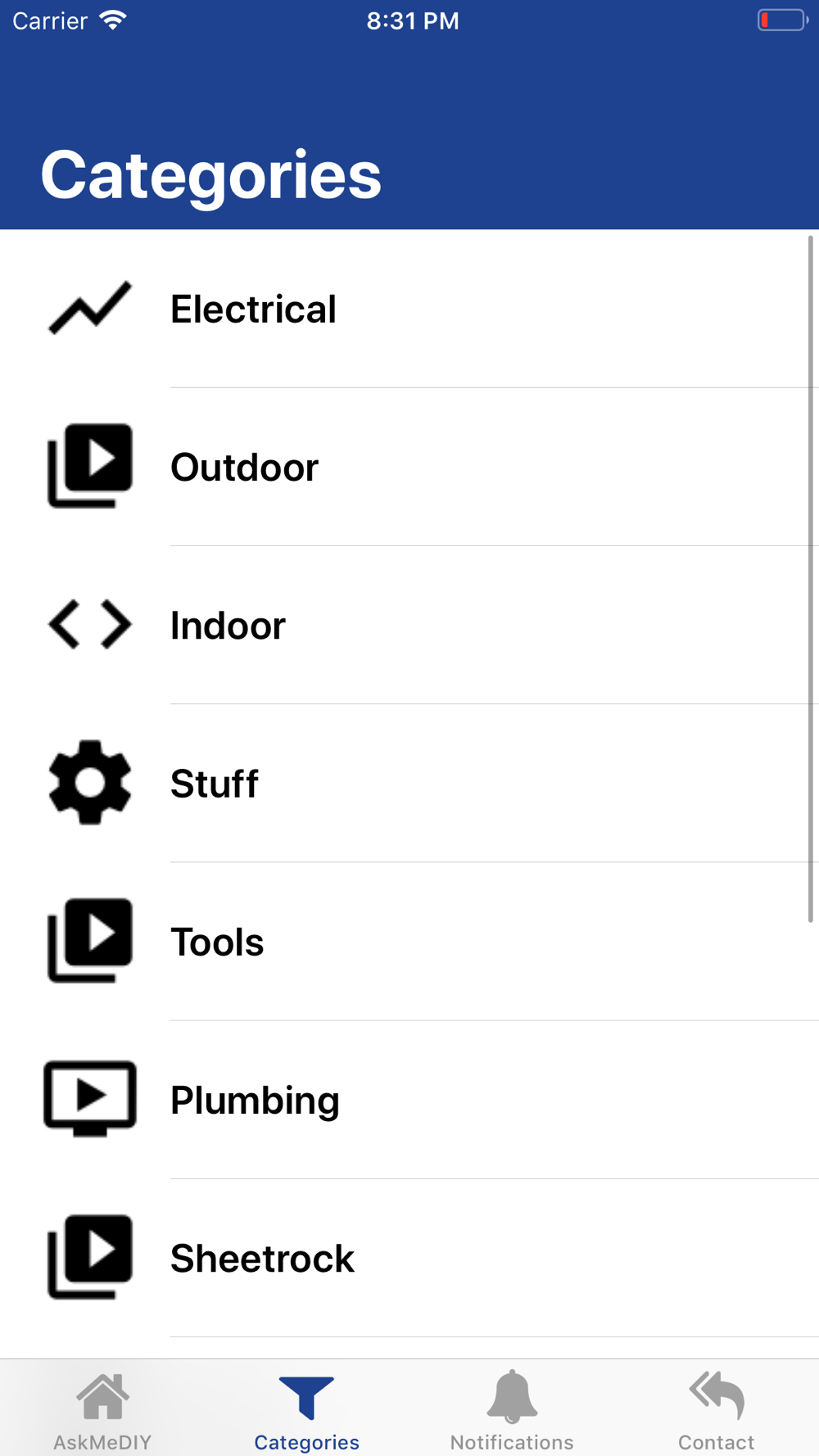819x1456 pixels.
Task: Select the Outdoor category
Action: [409, 467]
